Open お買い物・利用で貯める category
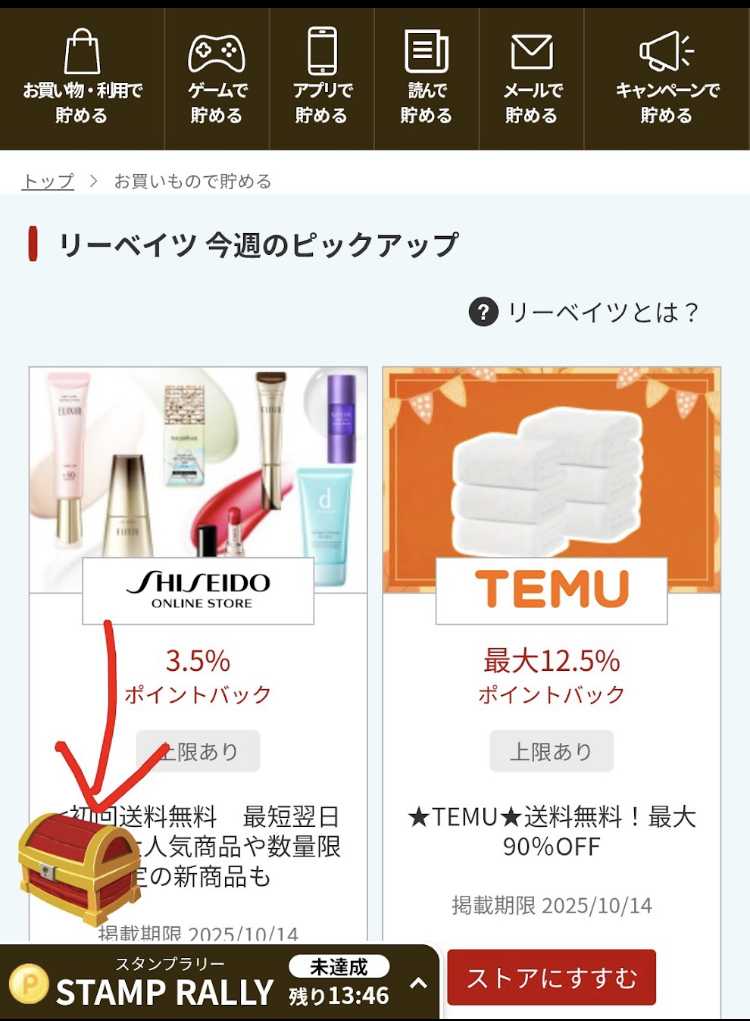750x1021 pixels. [x=83, y=78]
